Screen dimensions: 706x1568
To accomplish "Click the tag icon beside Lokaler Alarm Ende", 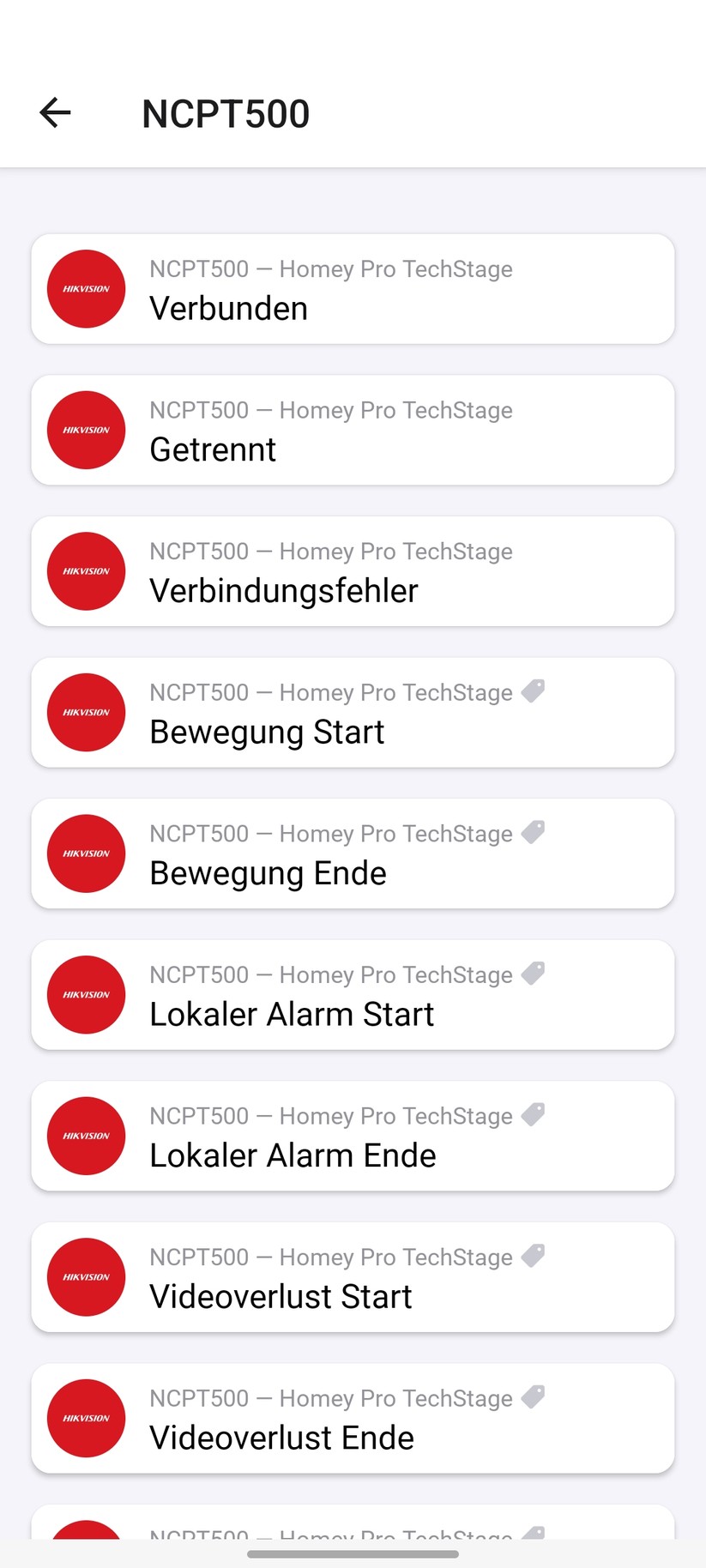I will [x=534, y=1114].
